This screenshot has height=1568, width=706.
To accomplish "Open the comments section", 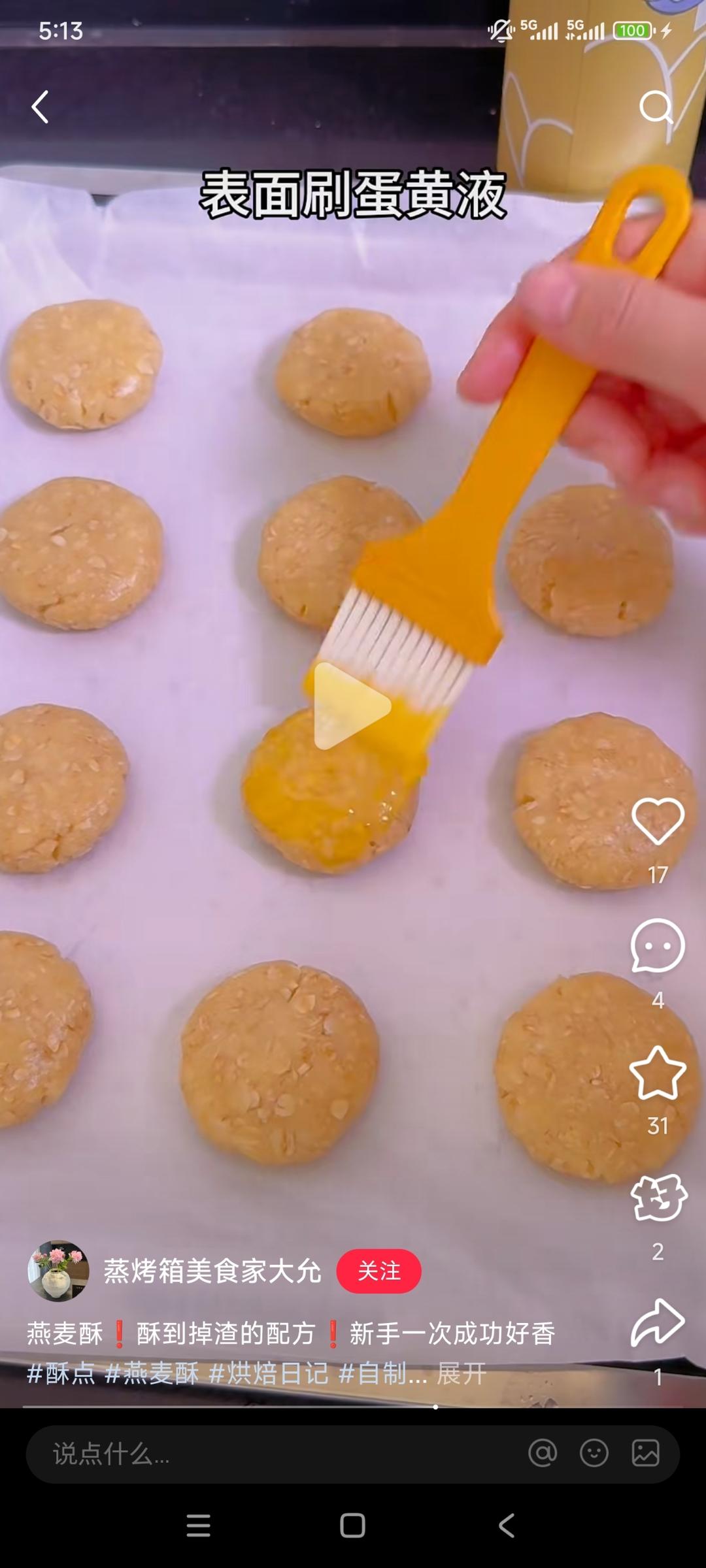I will (x=658, y=946).
